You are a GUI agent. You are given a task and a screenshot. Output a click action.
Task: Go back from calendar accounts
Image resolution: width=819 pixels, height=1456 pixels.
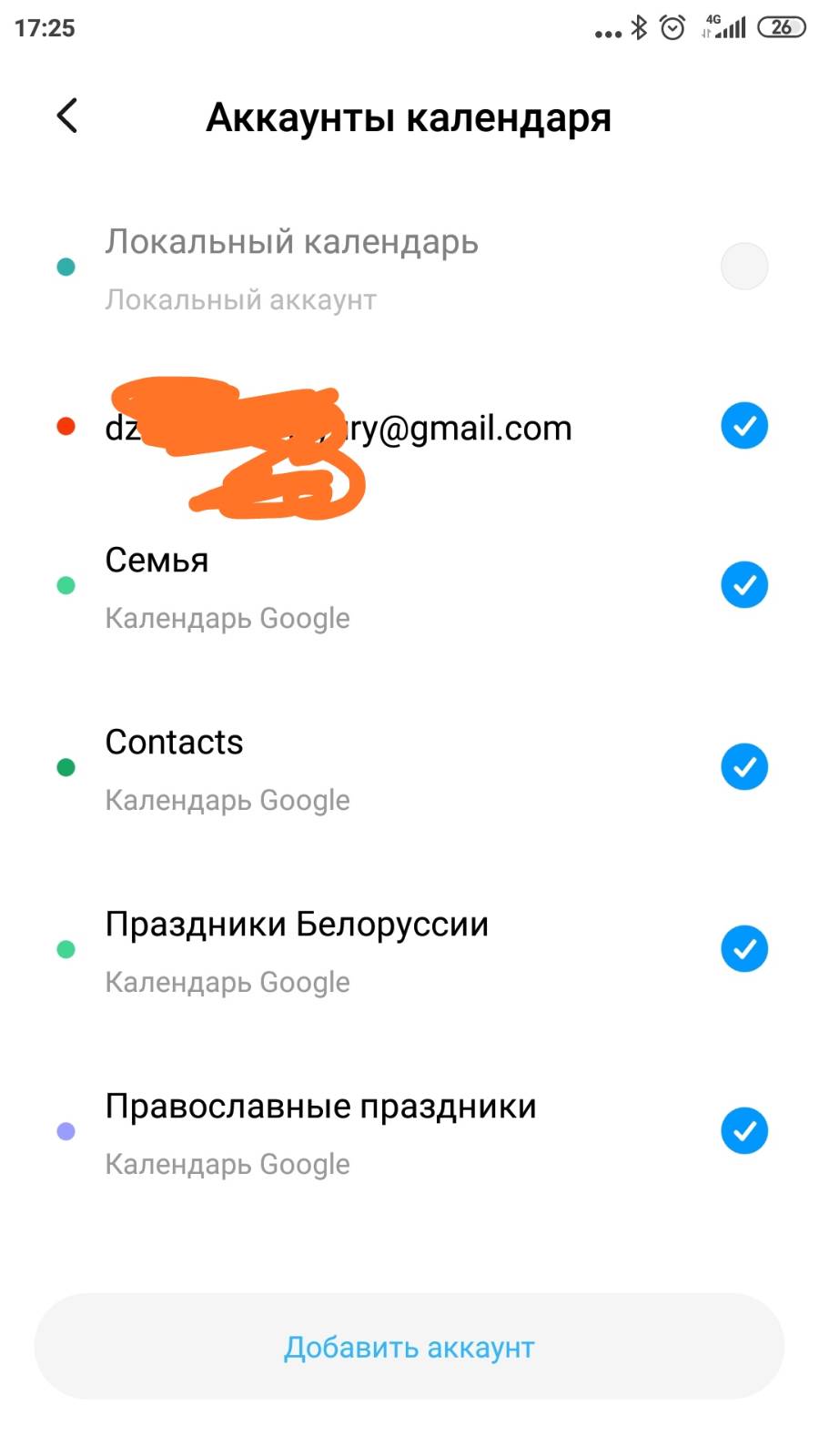67,116
